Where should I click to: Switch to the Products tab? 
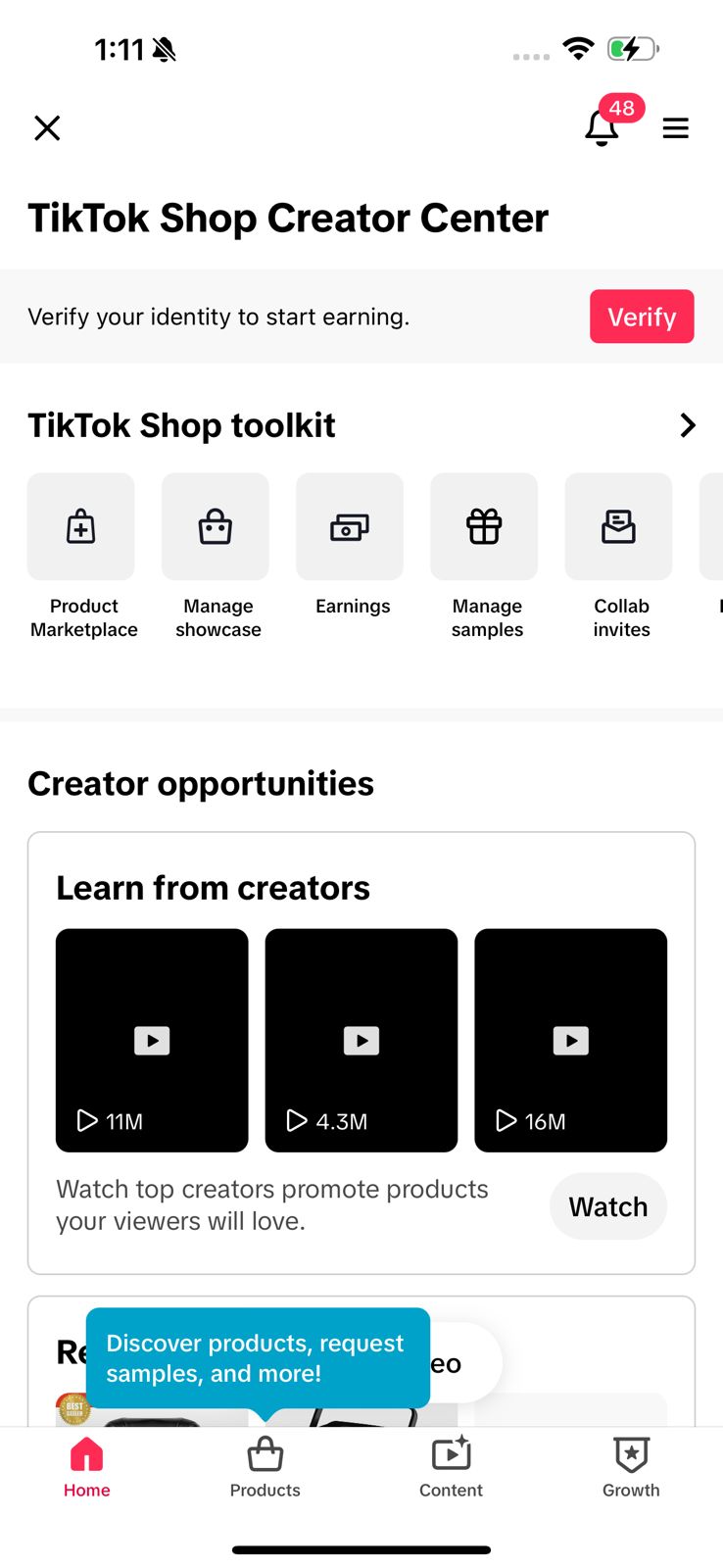pos(265,1467)
